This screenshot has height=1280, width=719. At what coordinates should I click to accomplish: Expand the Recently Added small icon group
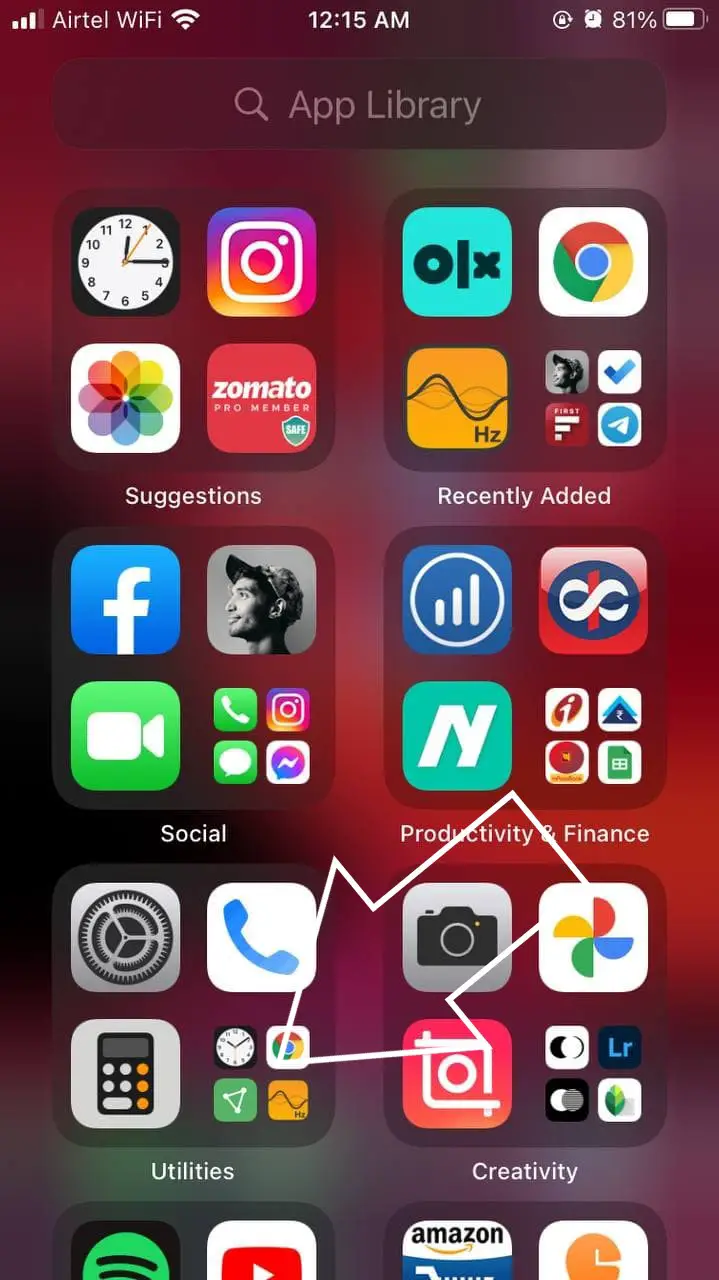pos(593,398)
